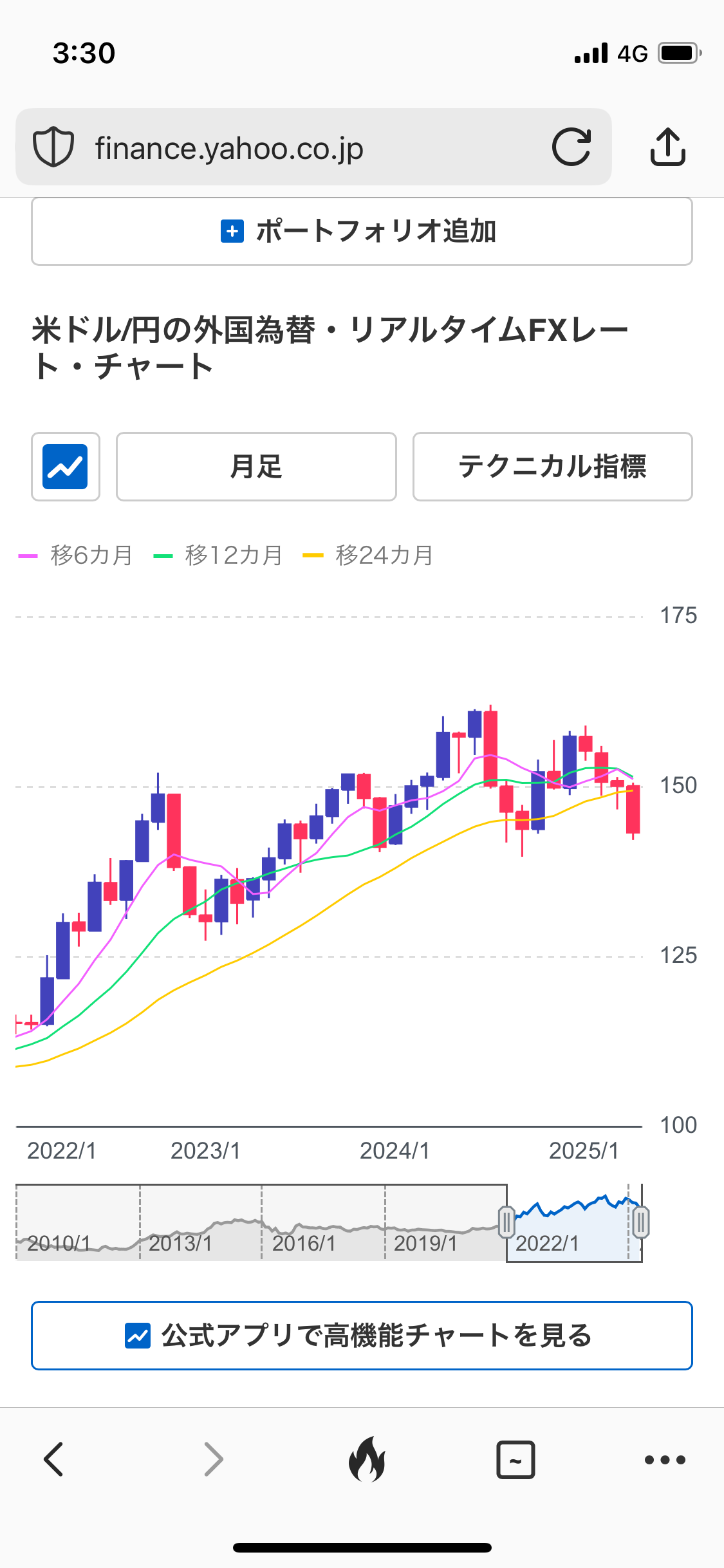This screenshot has width=724, height=1568.
Task: Tap the right handle of the range selector
Action: coord(640,1222)
